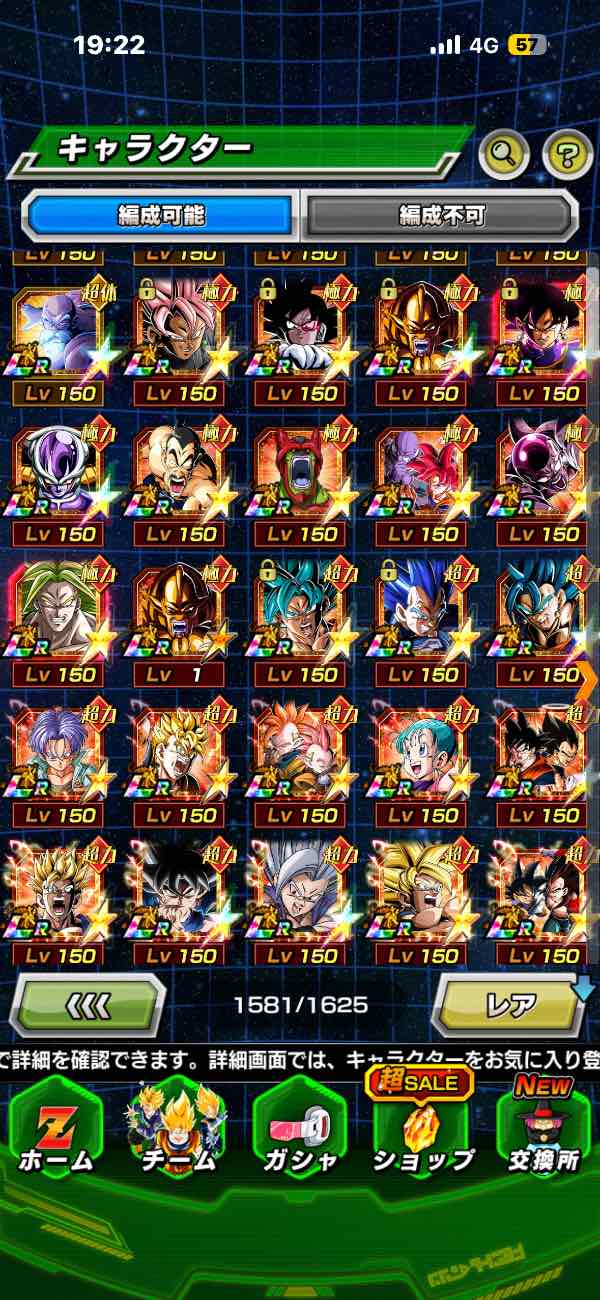The image size is (600, 1300).
Task: Open the help question mark icon
Action: click(567, 153)
